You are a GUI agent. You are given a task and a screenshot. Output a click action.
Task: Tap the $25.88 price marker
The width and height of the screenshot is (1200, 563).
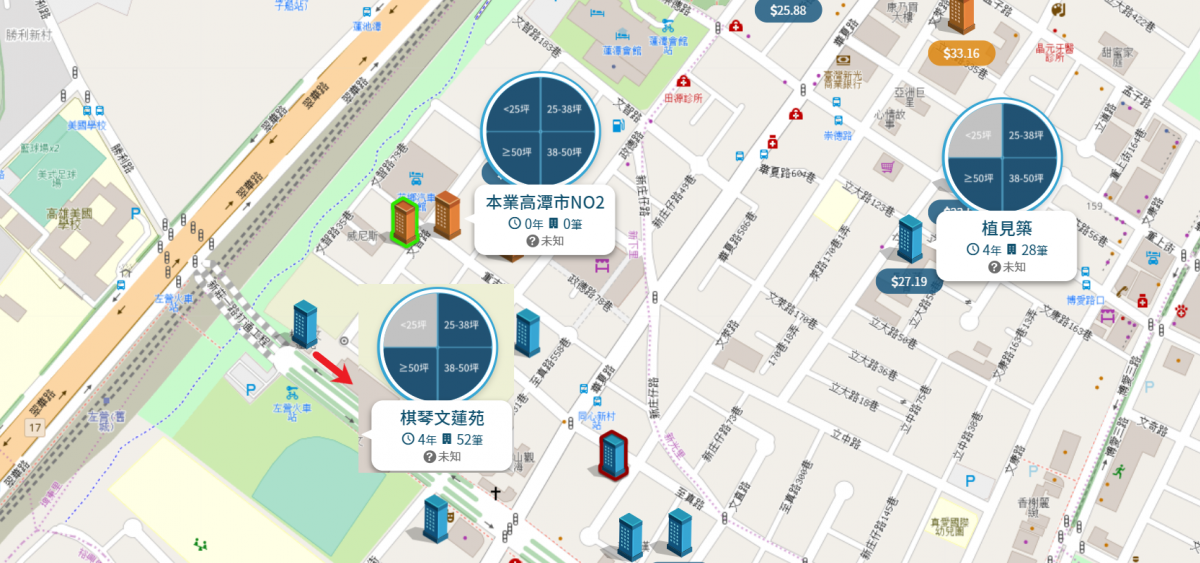787,11
